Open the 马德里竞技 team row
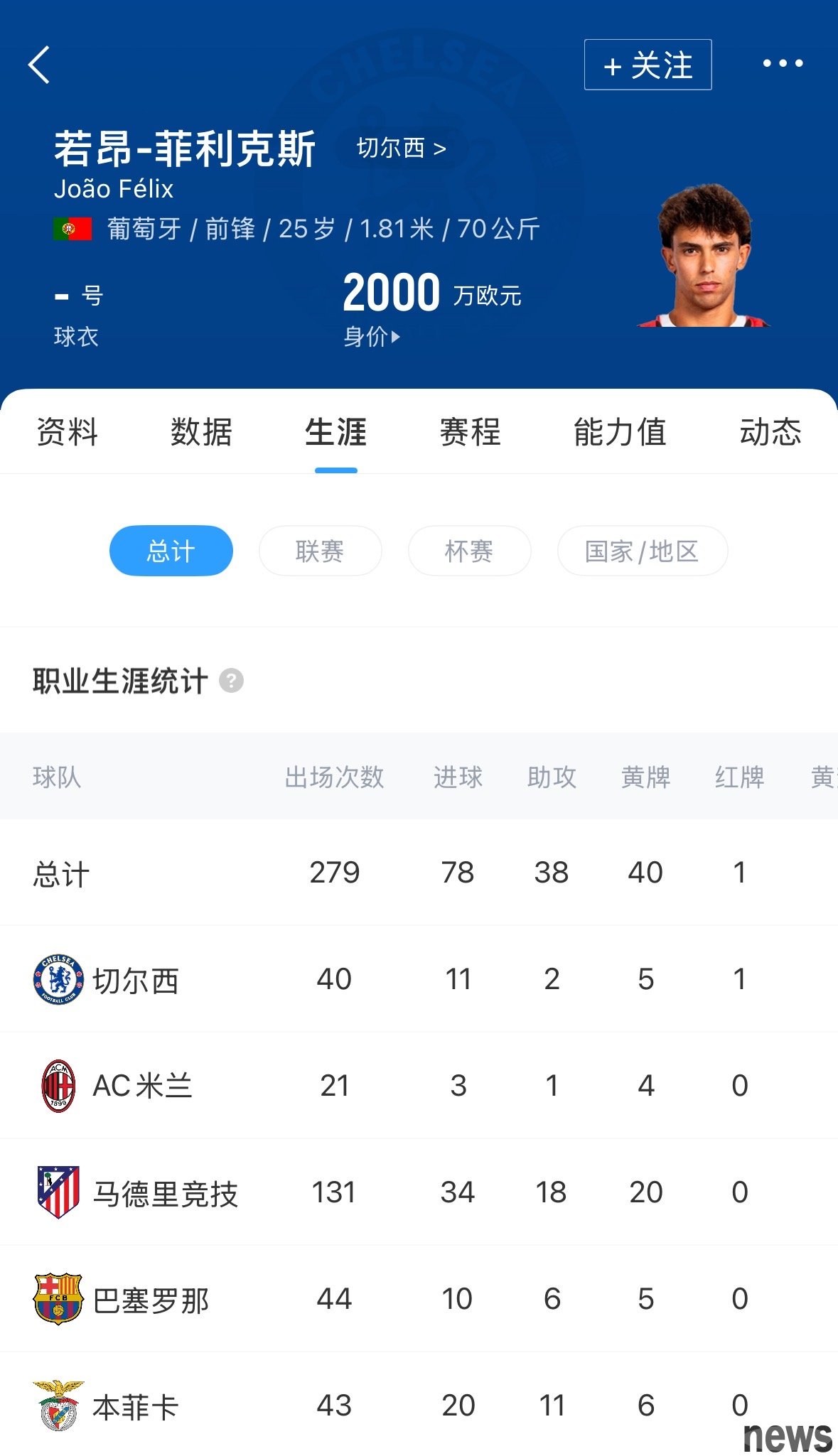This screenshot has height=1456, width=838. (419, 1192)
